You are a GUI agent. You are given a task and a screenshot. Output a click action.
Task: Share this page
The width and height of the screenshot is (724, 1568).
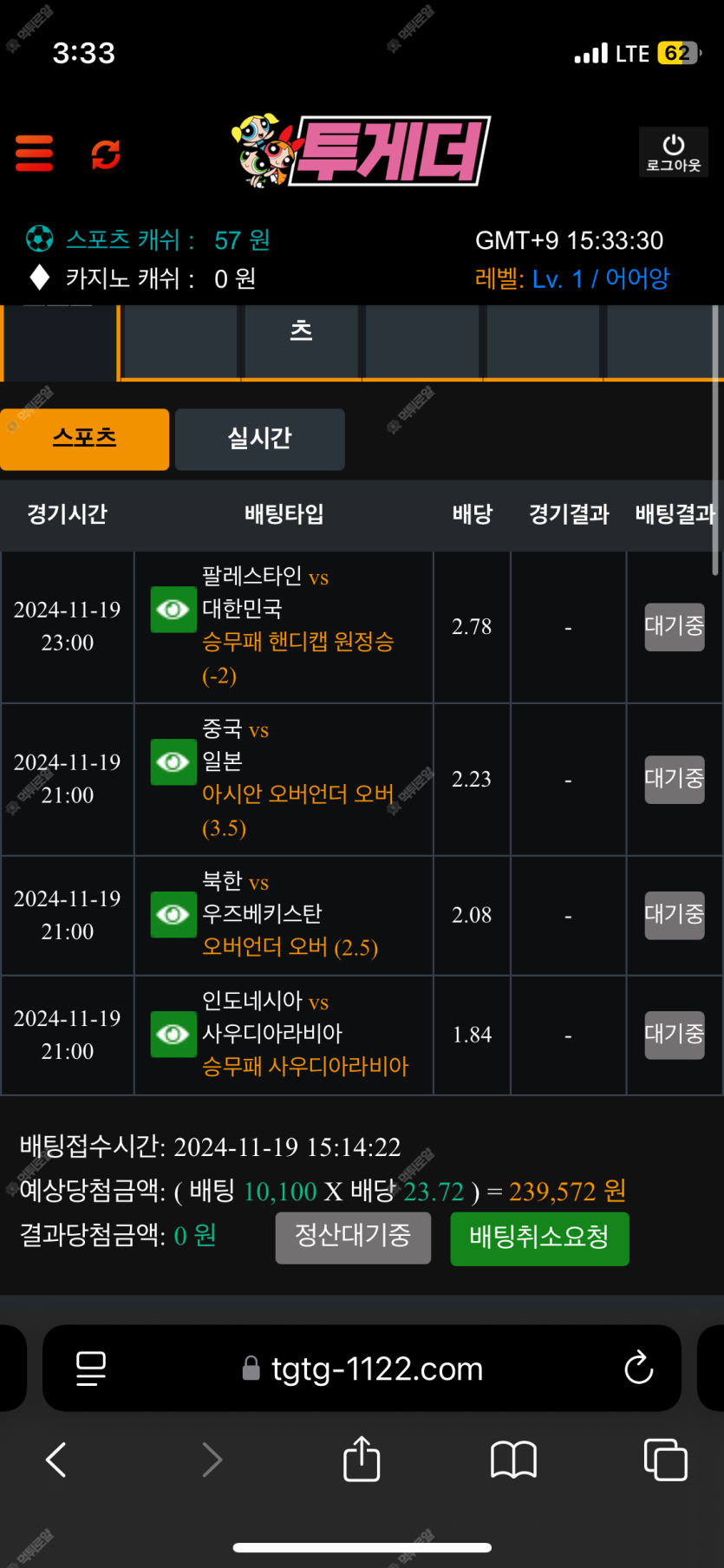(362, 1460)
